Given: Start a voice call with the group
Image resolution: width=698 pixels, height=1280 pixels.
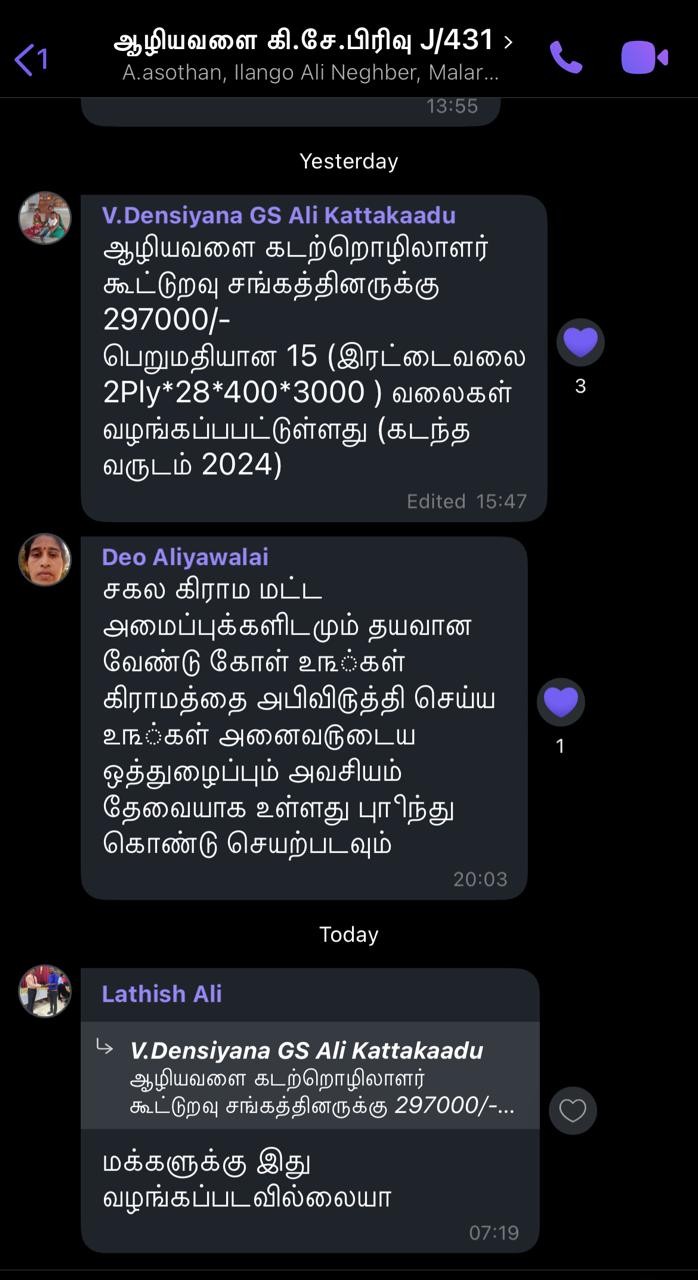Looking at the screenshot, I should click(x=566, y=57).
